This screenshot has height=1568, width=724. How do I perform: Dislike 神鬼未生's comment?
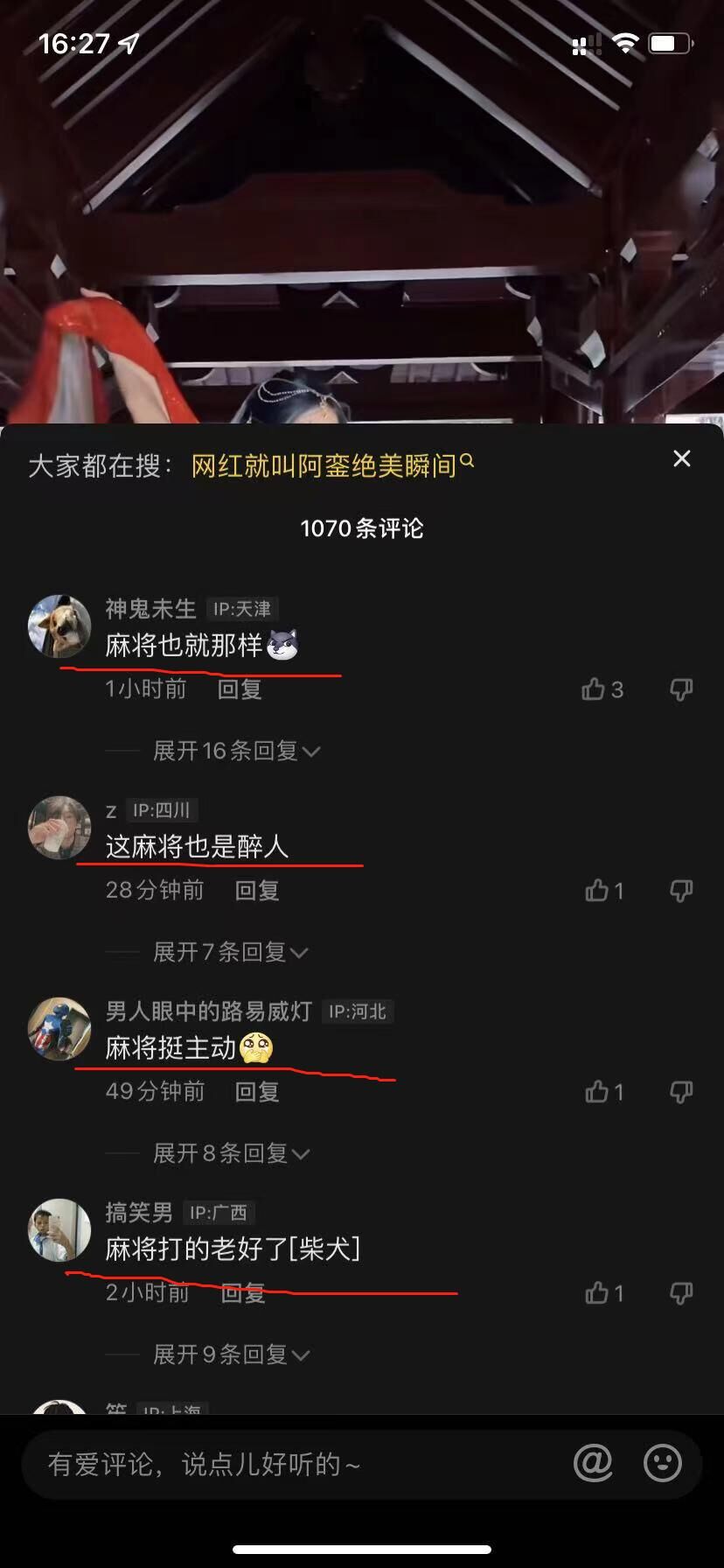tap(681, 689)
